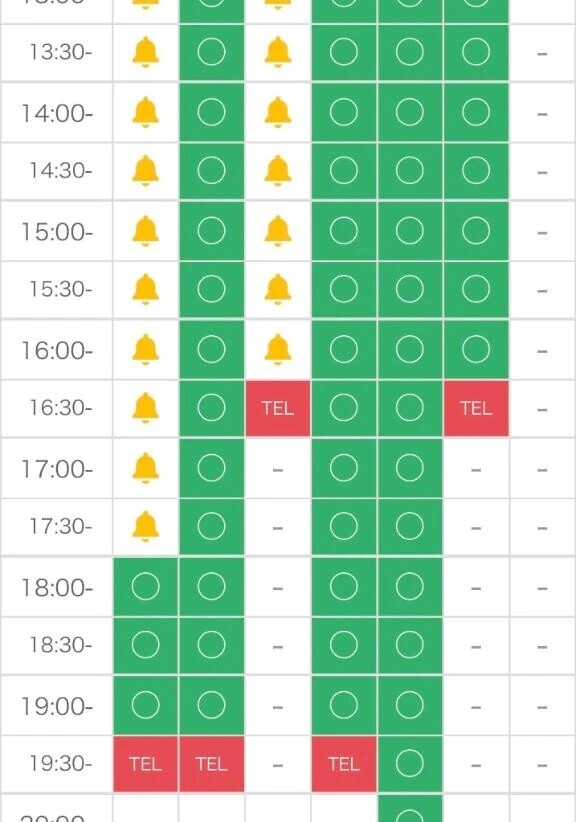This screenshot has width=576, height=822.
Task: Tap the second bell in the 16:00 row
Action: tap(278, 350)
